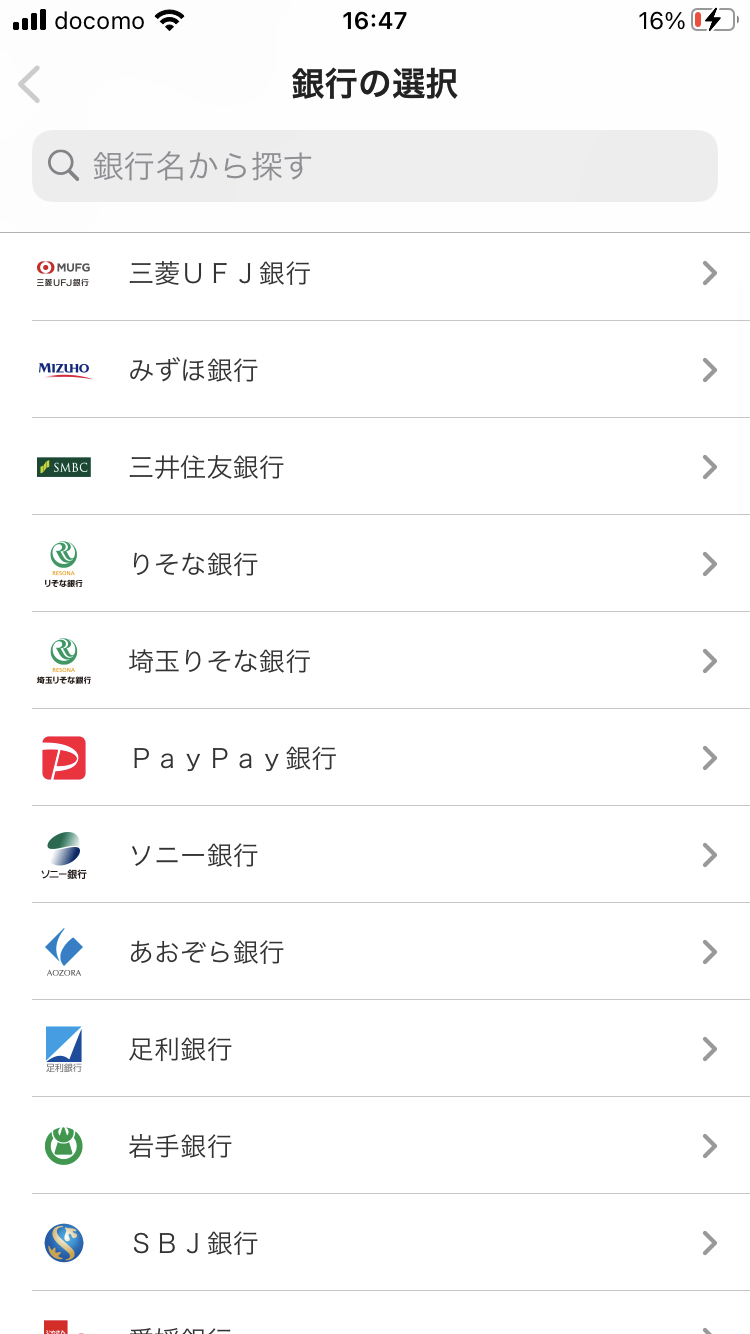Tap the 足利銀行 row
Viewport: 750px width, 1334px height.
(375, 1049)
